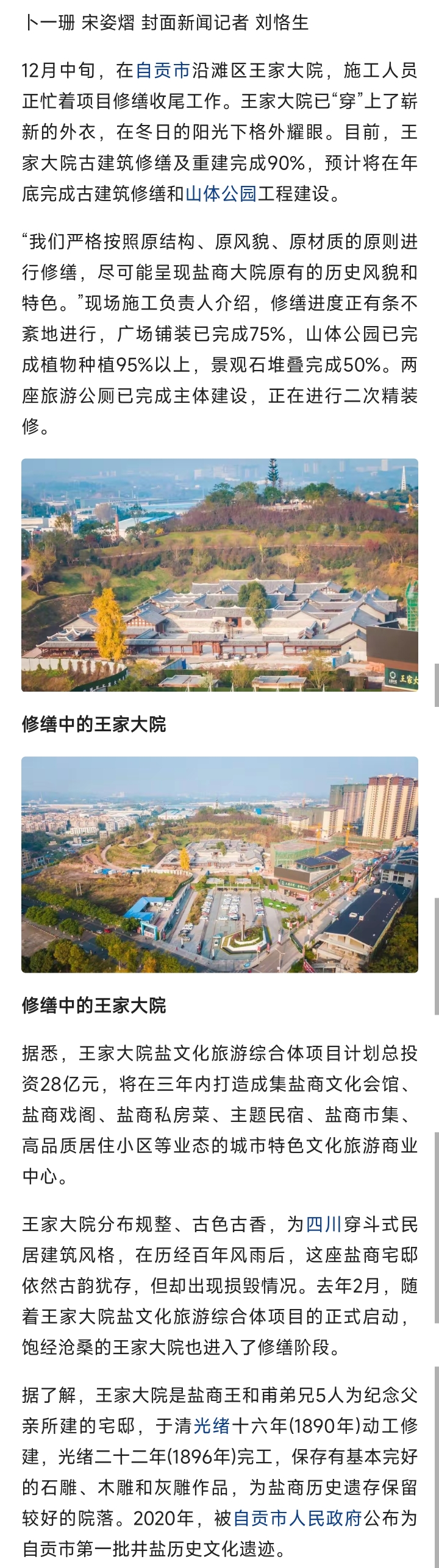Open the 自贡市 link in first paragraph

[163, 71]
